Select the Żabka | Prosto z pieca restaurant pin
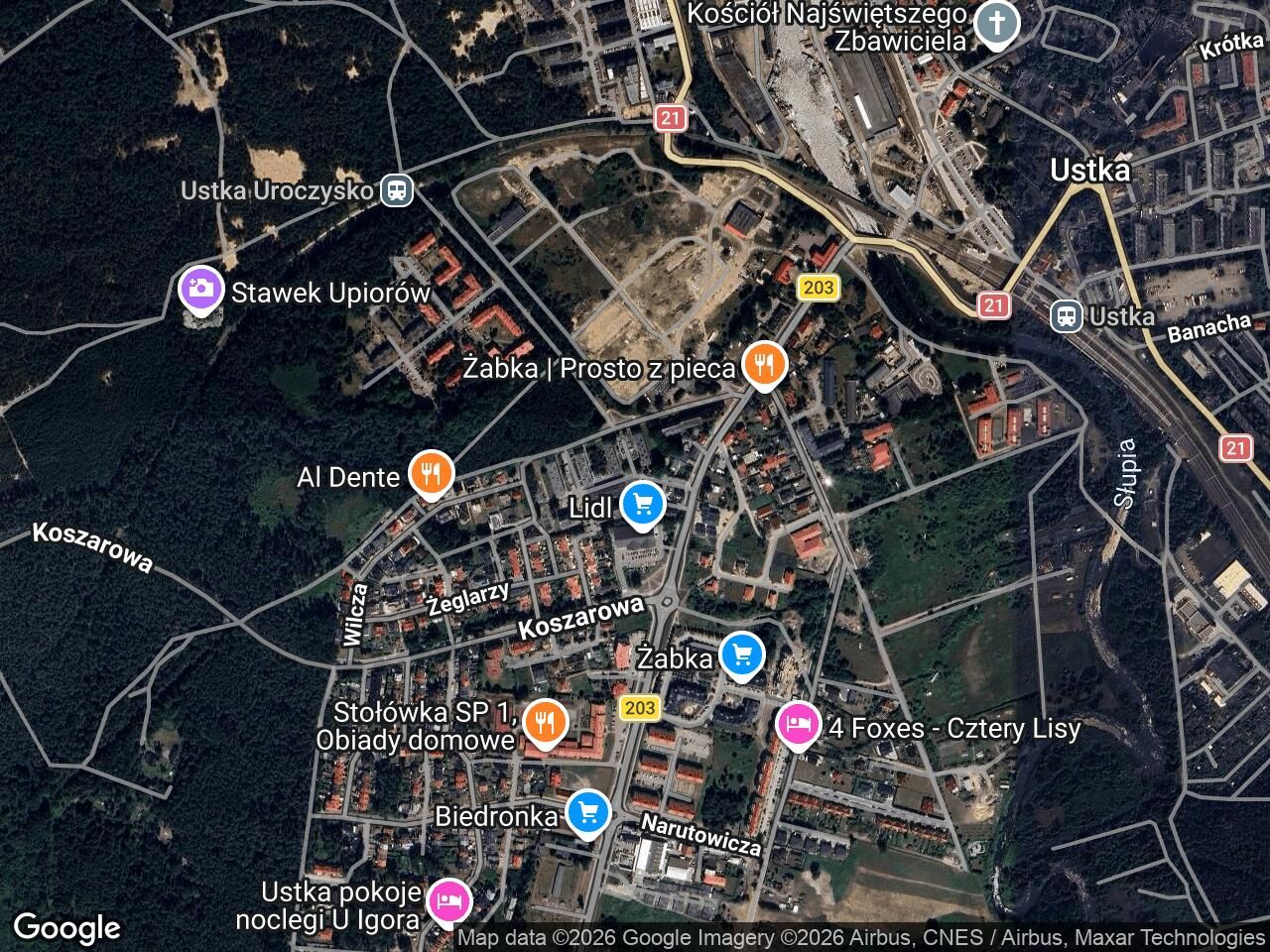The height and width of the screenshot is (952, 1270). tap(763, 366)
